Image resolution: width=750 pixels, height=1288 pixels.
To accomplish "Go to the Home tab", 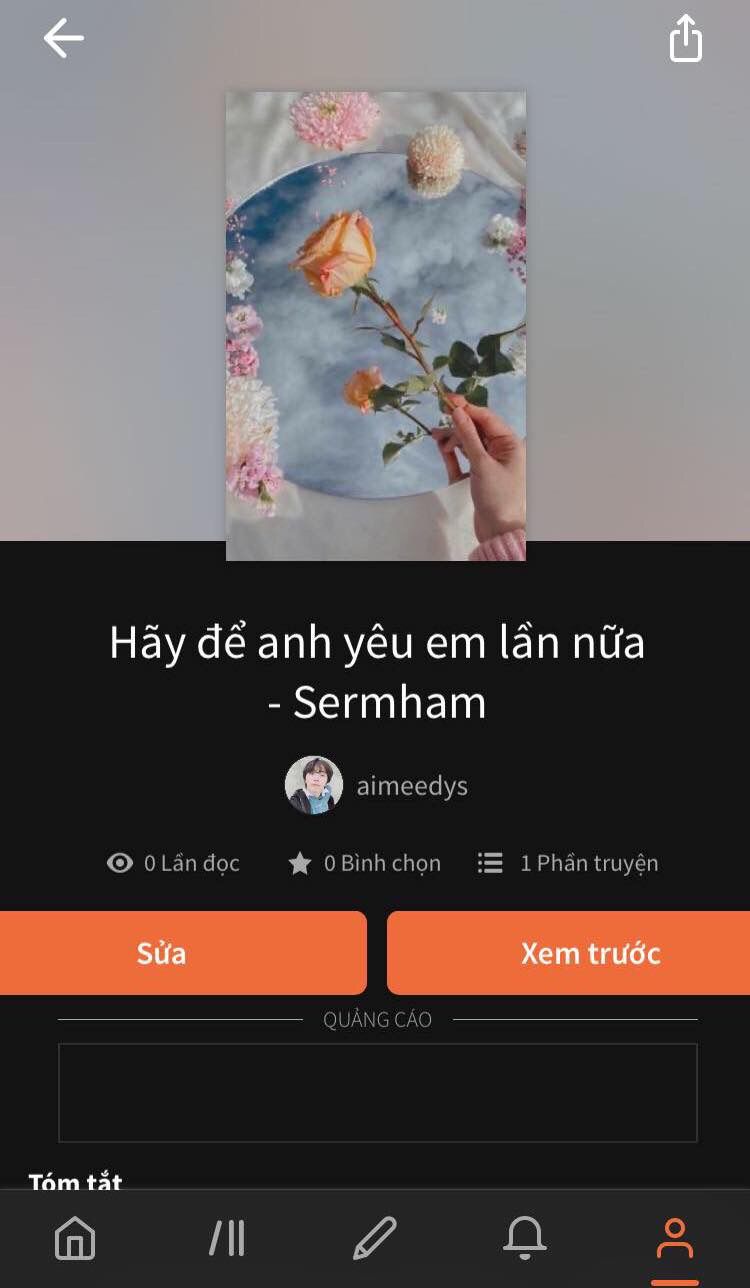I will (75, 1239).
